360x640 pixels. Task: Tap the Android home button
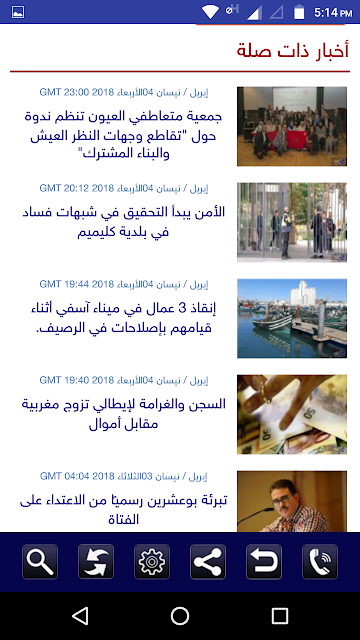[180, 616]
